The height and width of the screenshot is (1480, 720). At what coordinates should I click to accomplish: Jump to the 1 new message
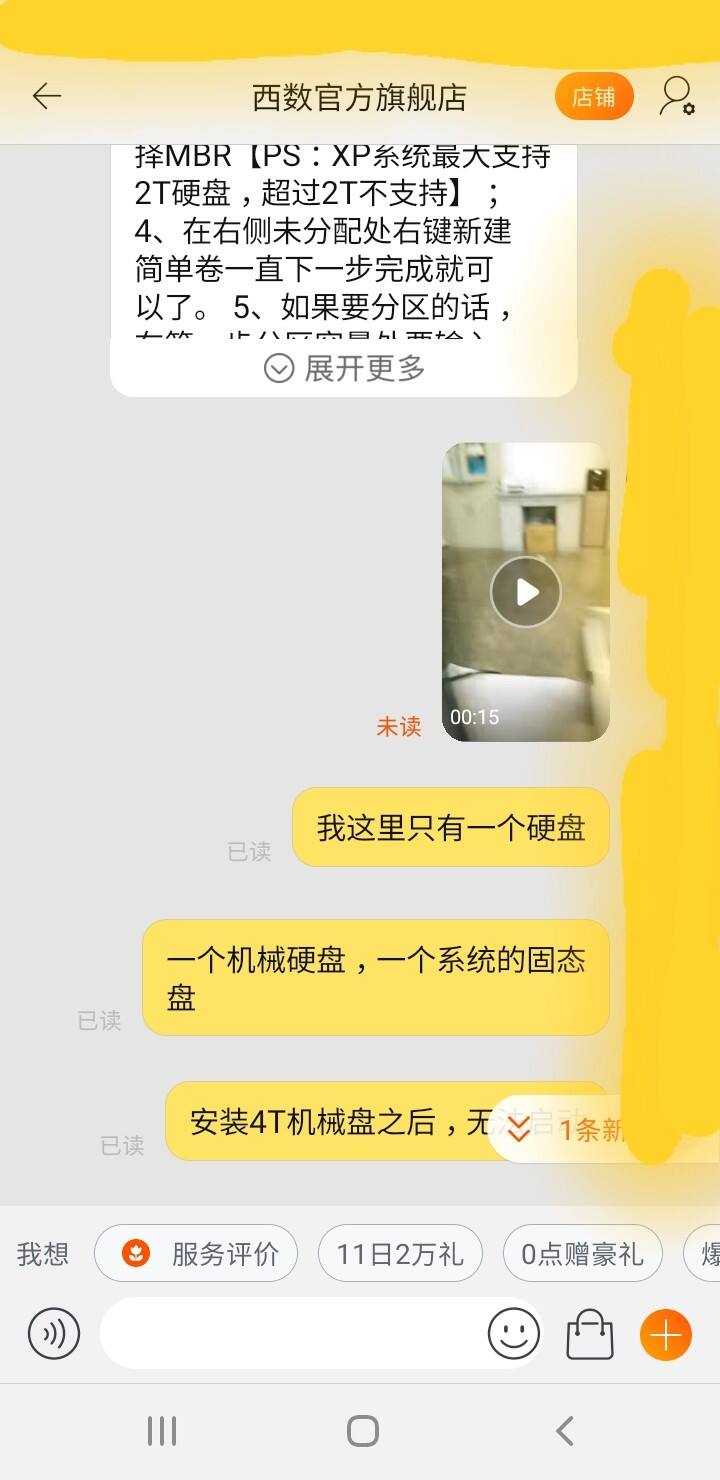pos(572,1129)
